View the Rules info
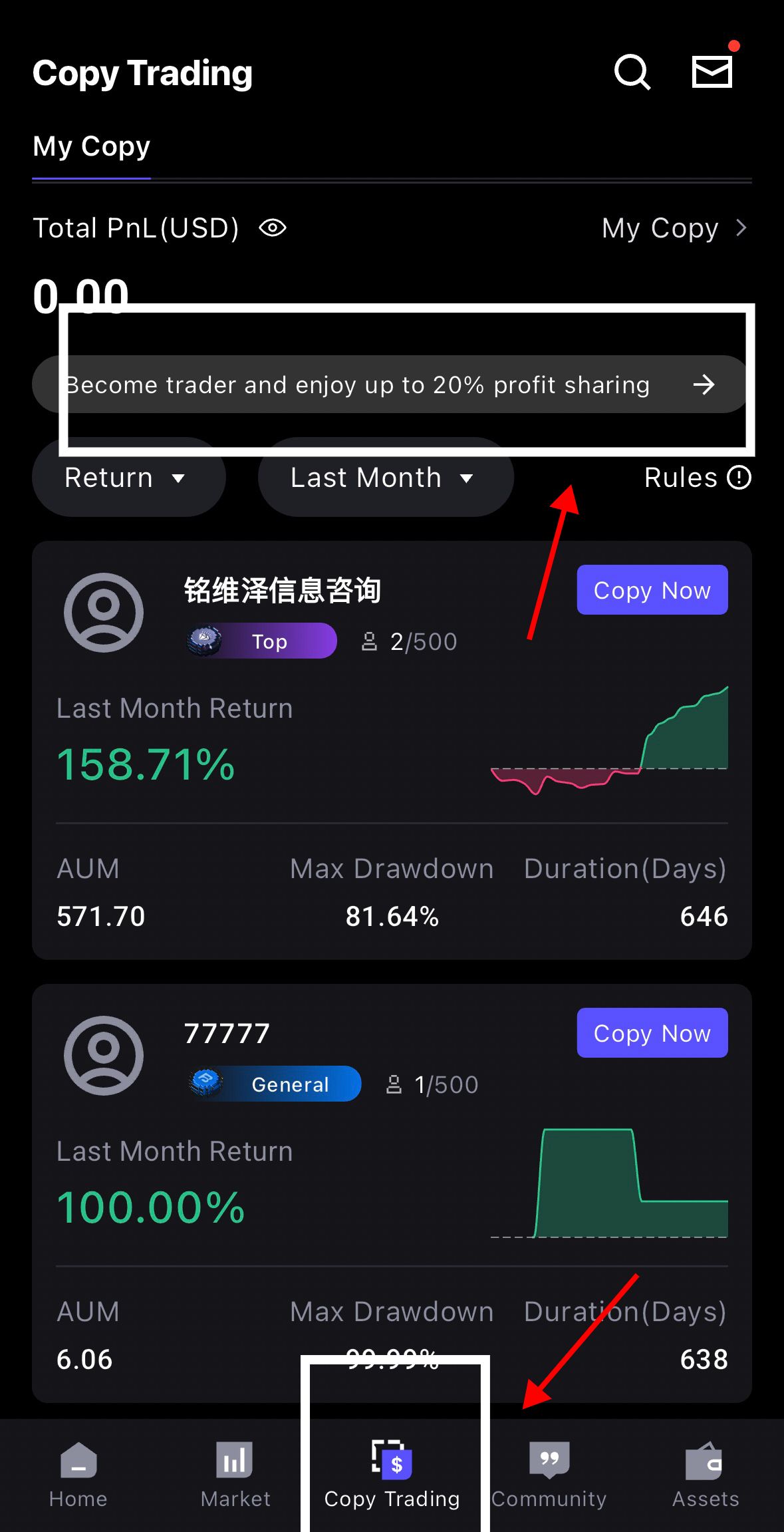The height and width of the screenshot is (1532, 784). 697,478
